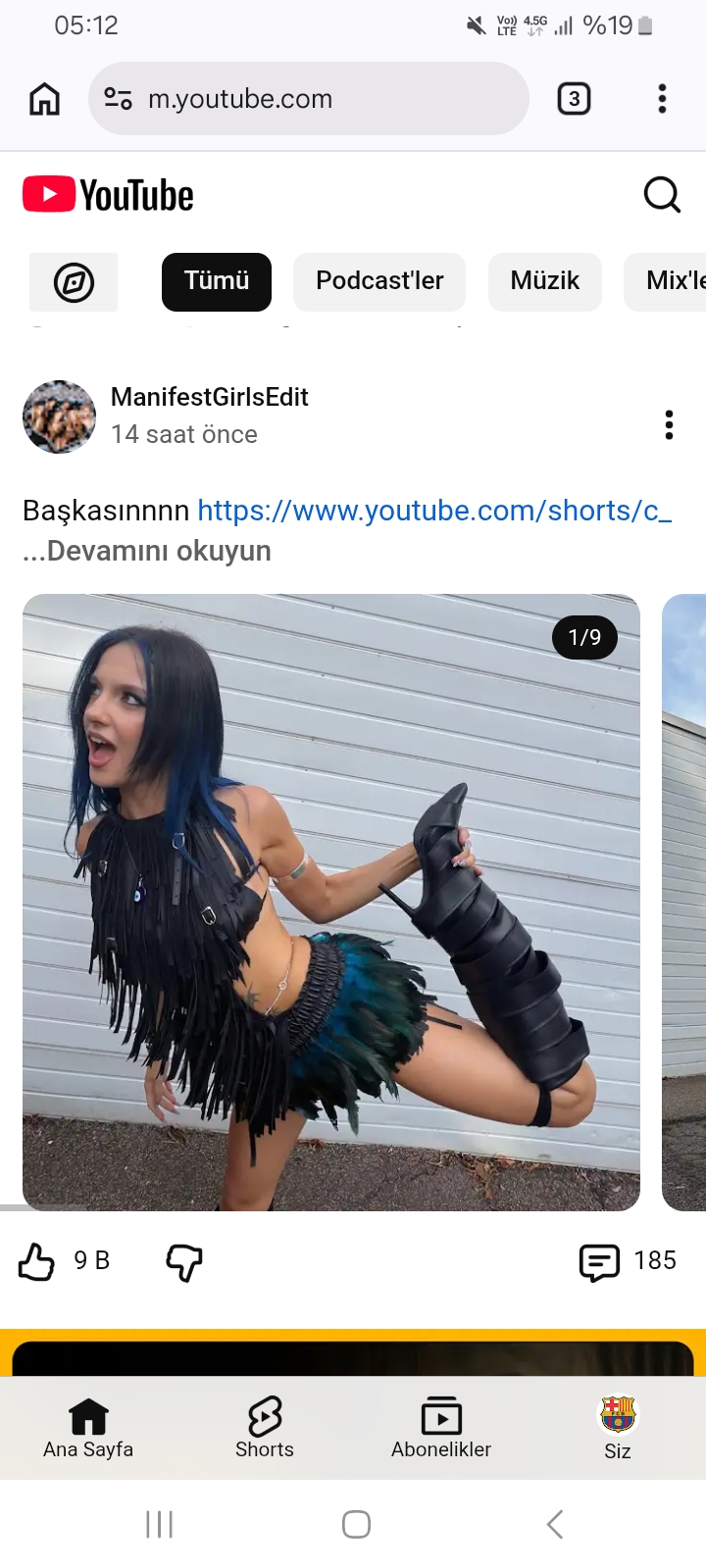Open YouTube search
This screenshot has height=1568, width=706.
pyautogui.click(x=662, y=195)
